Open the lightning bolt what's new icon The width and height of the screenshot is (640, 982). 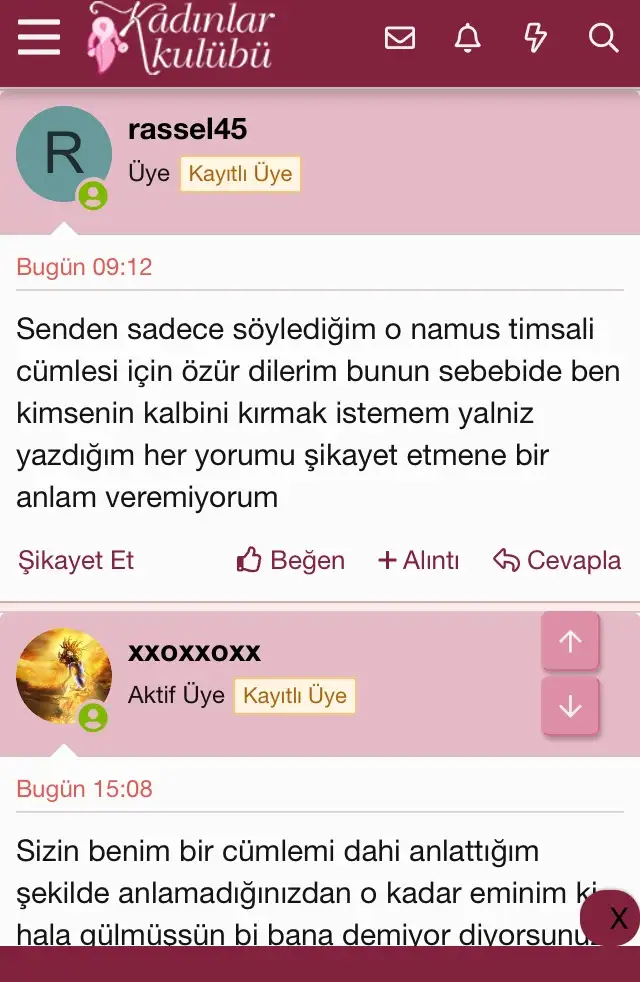536,39
